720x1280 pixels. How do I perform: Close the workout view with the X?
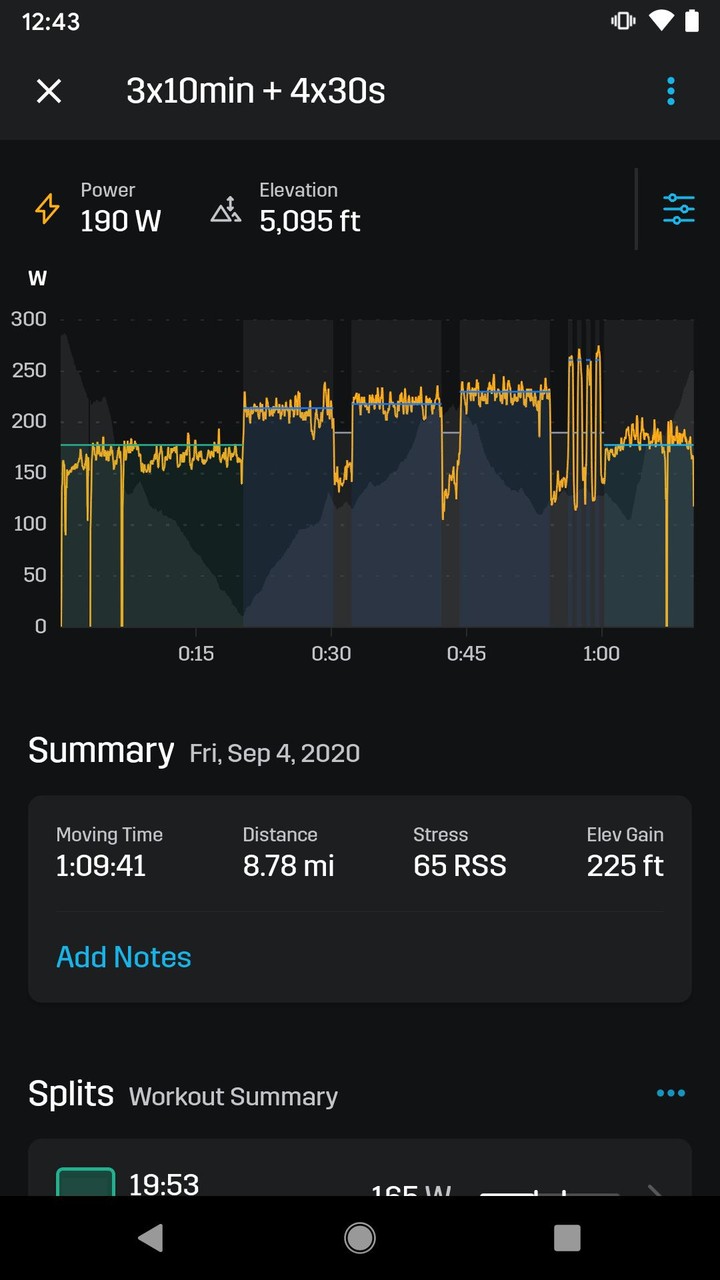(x=49, y=90)
